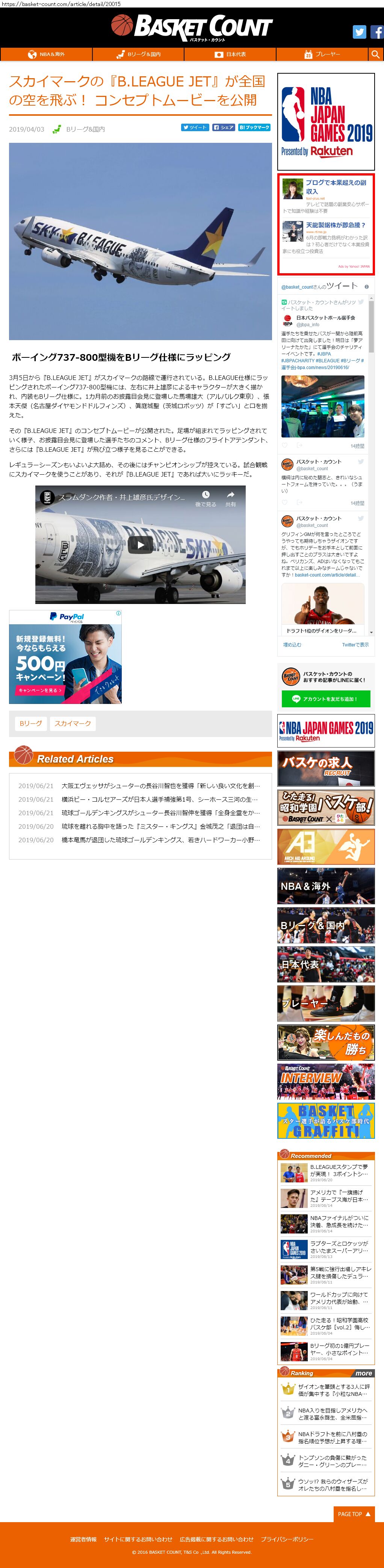The image size is (384, 1568).
Task: Select the プレーヤー nav tab
Action: point(322,54)
